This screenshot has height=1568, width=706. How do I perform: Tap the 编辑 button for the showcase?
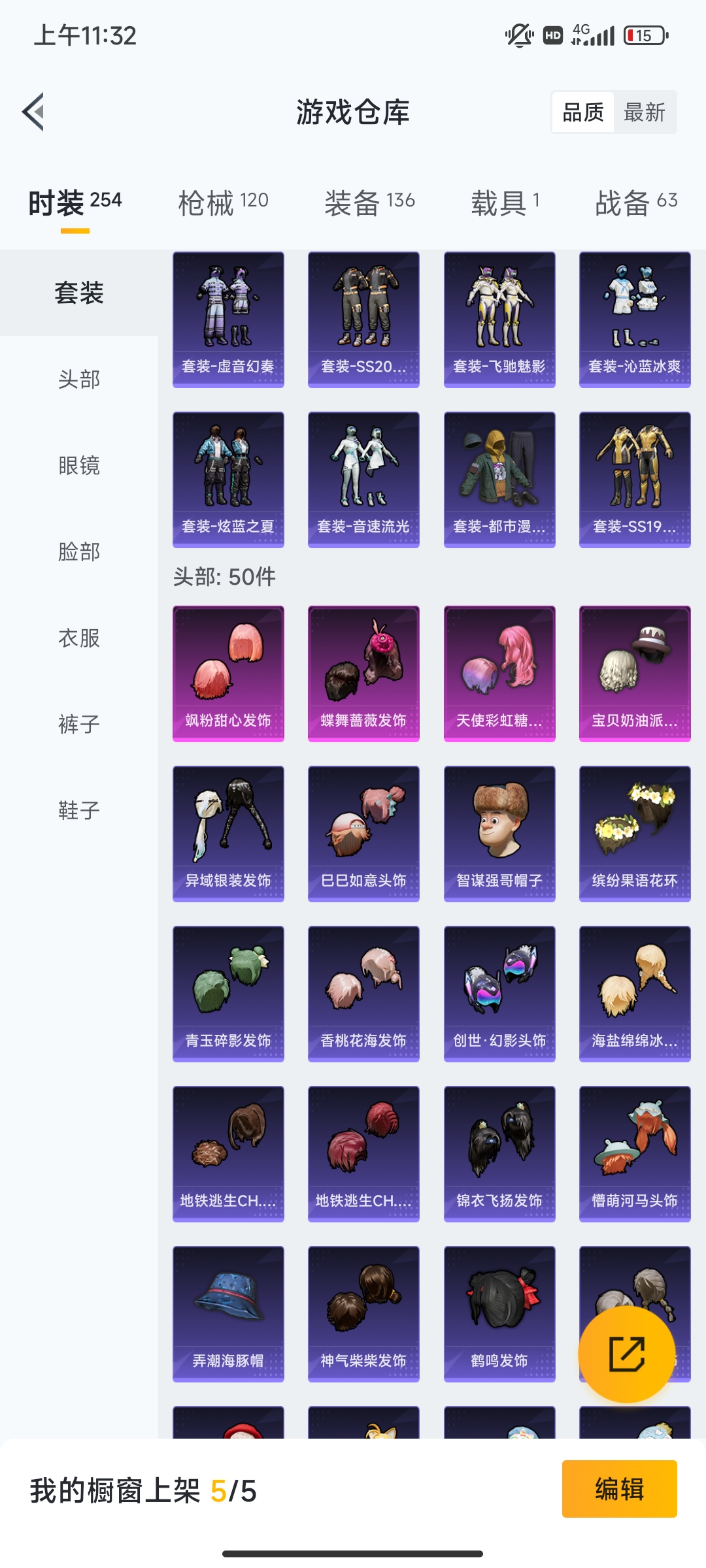619,1489
